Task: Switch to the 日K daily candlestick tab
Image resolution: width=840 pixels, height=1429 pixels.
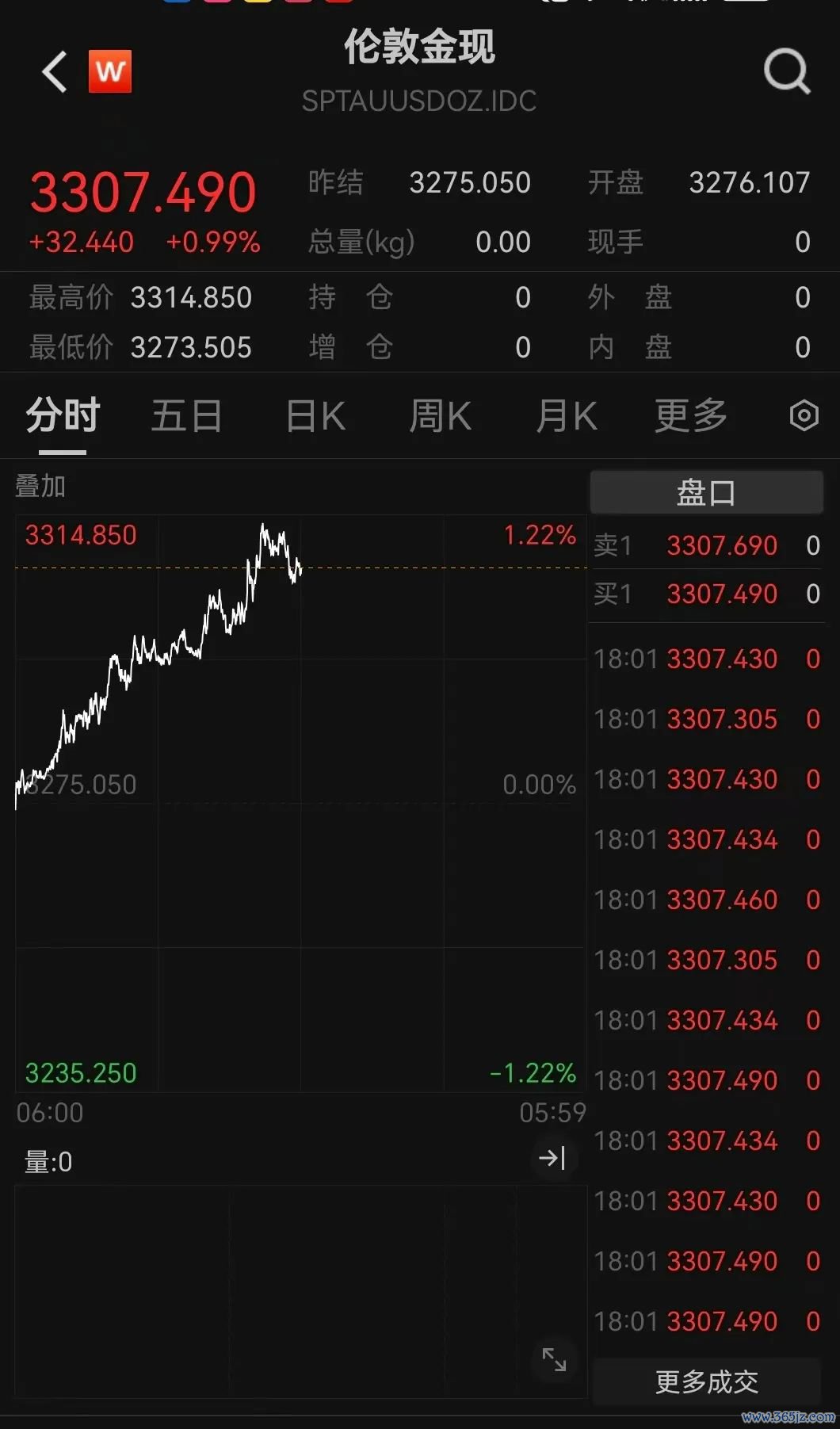Action: click(x=315, y=415)
